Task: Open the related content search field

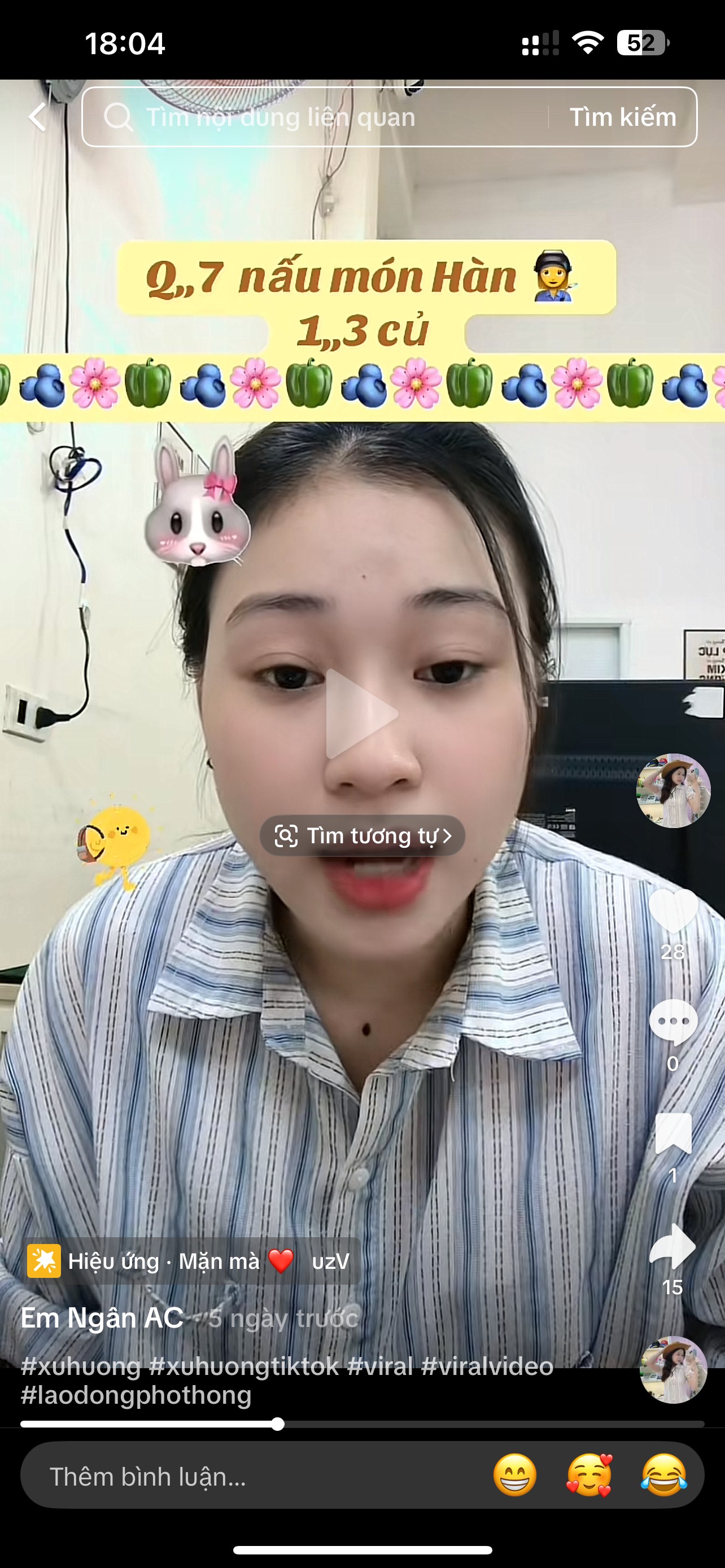Action: [317, 117]
